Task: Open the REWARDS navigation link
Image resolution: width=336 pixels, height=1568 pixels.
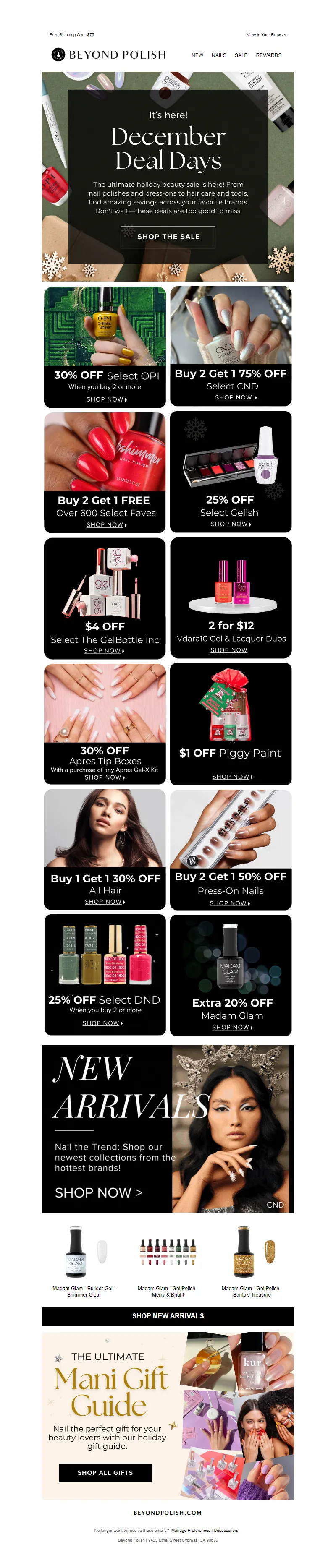Action: tap(268, 55)
